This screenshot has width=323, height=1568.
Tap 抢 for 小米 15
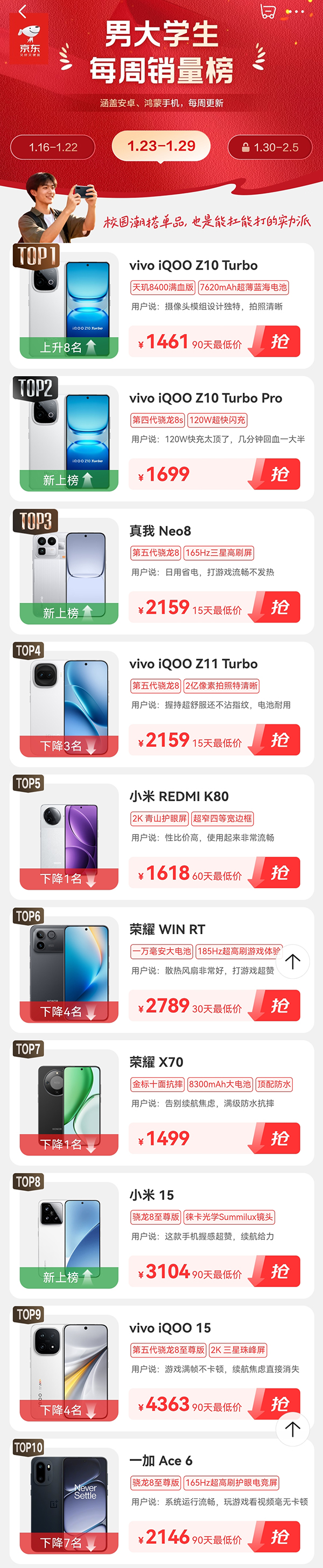[278, 1271]
